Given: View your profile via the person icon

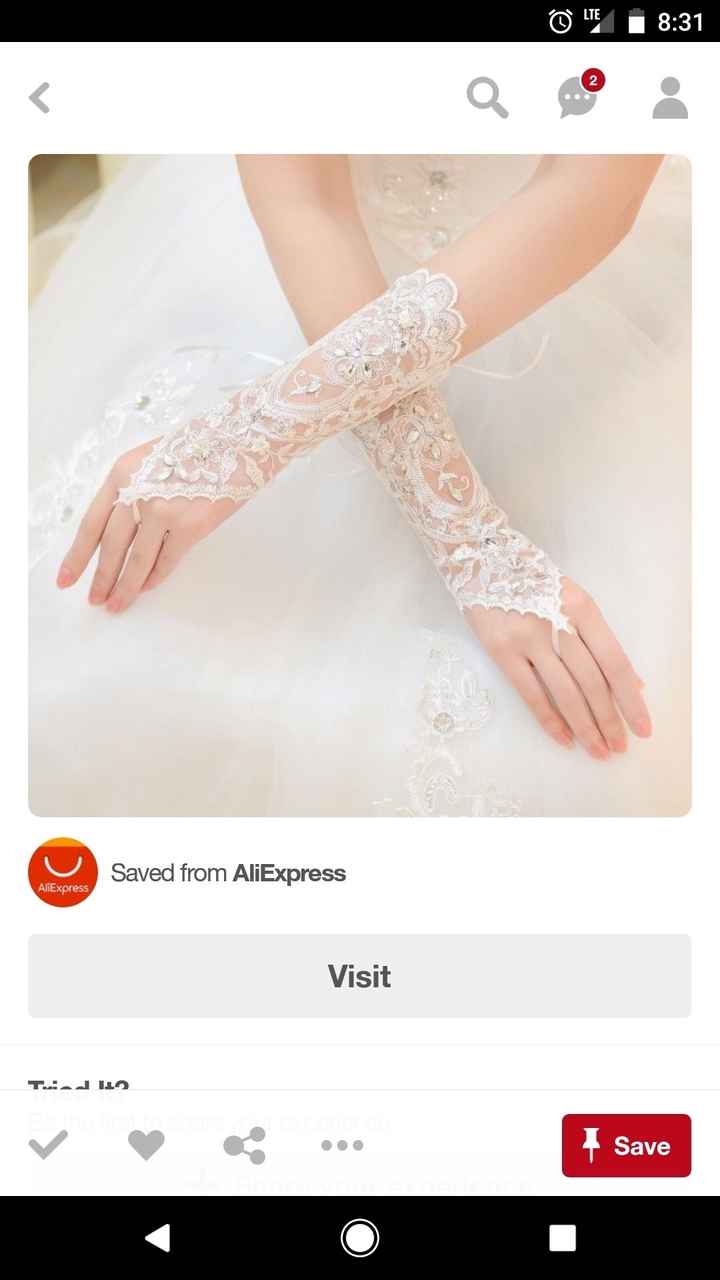Looking at the screenshot, I should pyautogui.click(x=668, y=97).
